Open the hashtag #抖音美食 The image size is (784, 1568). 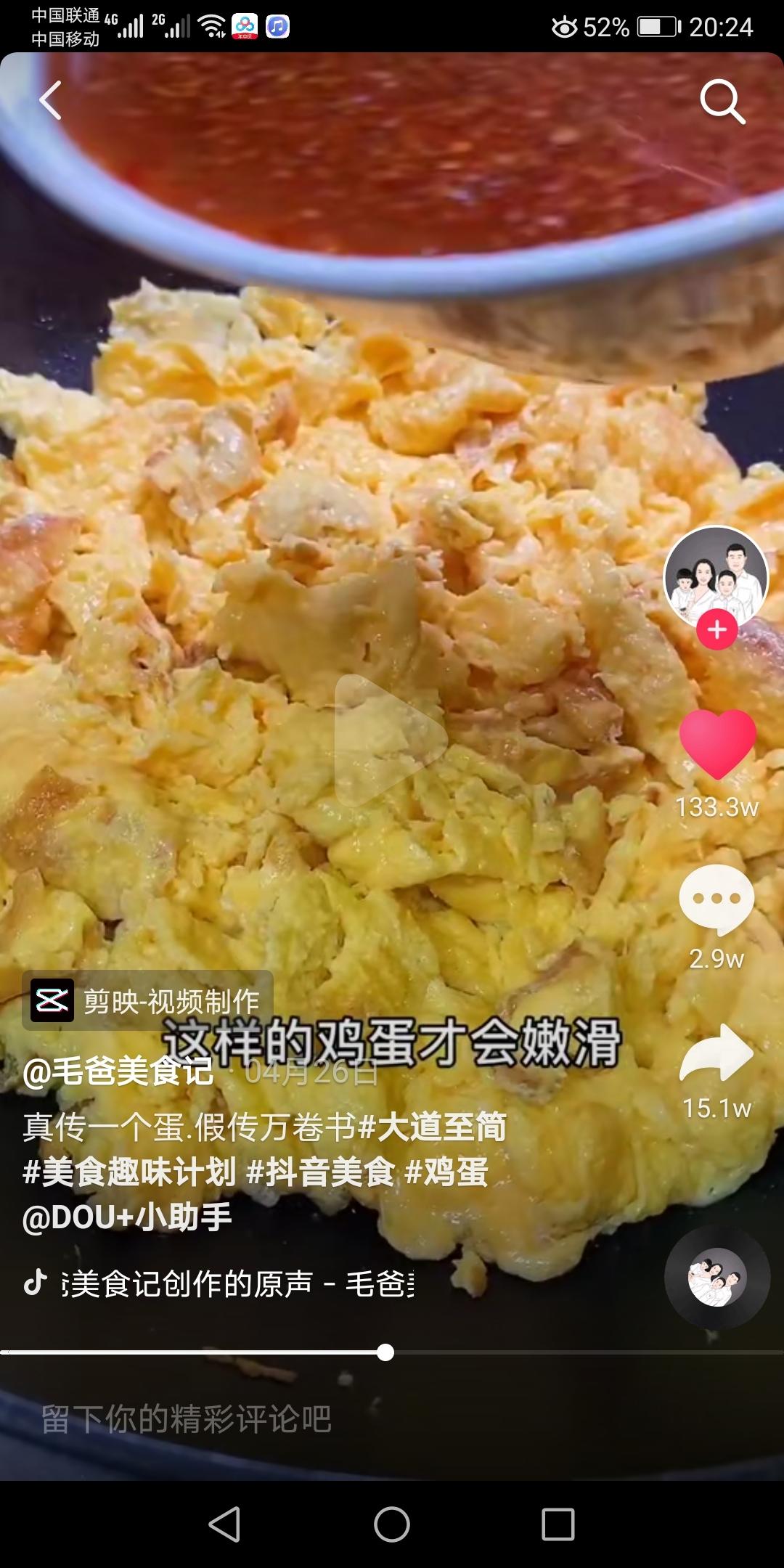321,1172
